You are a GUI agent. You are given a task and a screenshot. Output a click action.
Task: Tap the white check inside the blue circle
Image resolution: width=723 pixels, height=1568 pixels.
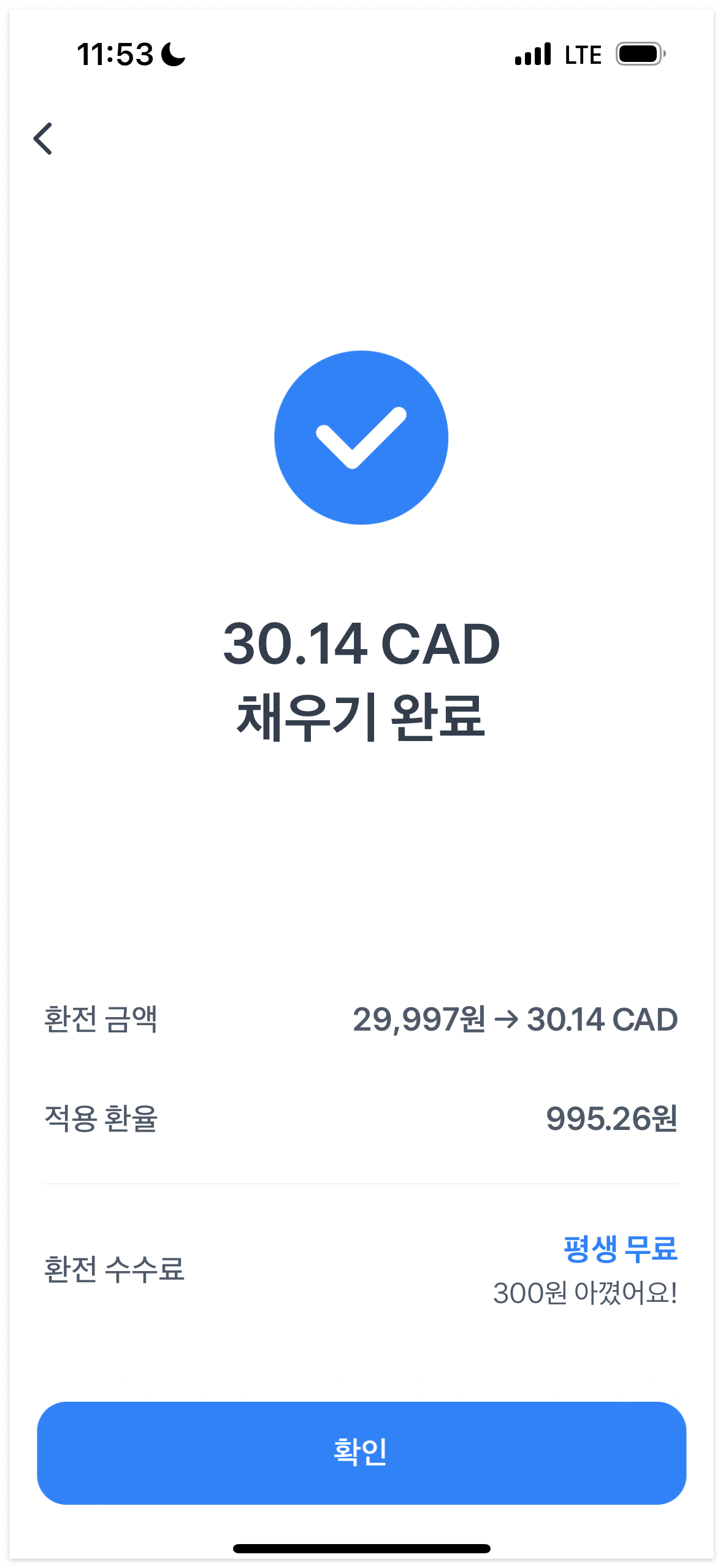point(362,439)
